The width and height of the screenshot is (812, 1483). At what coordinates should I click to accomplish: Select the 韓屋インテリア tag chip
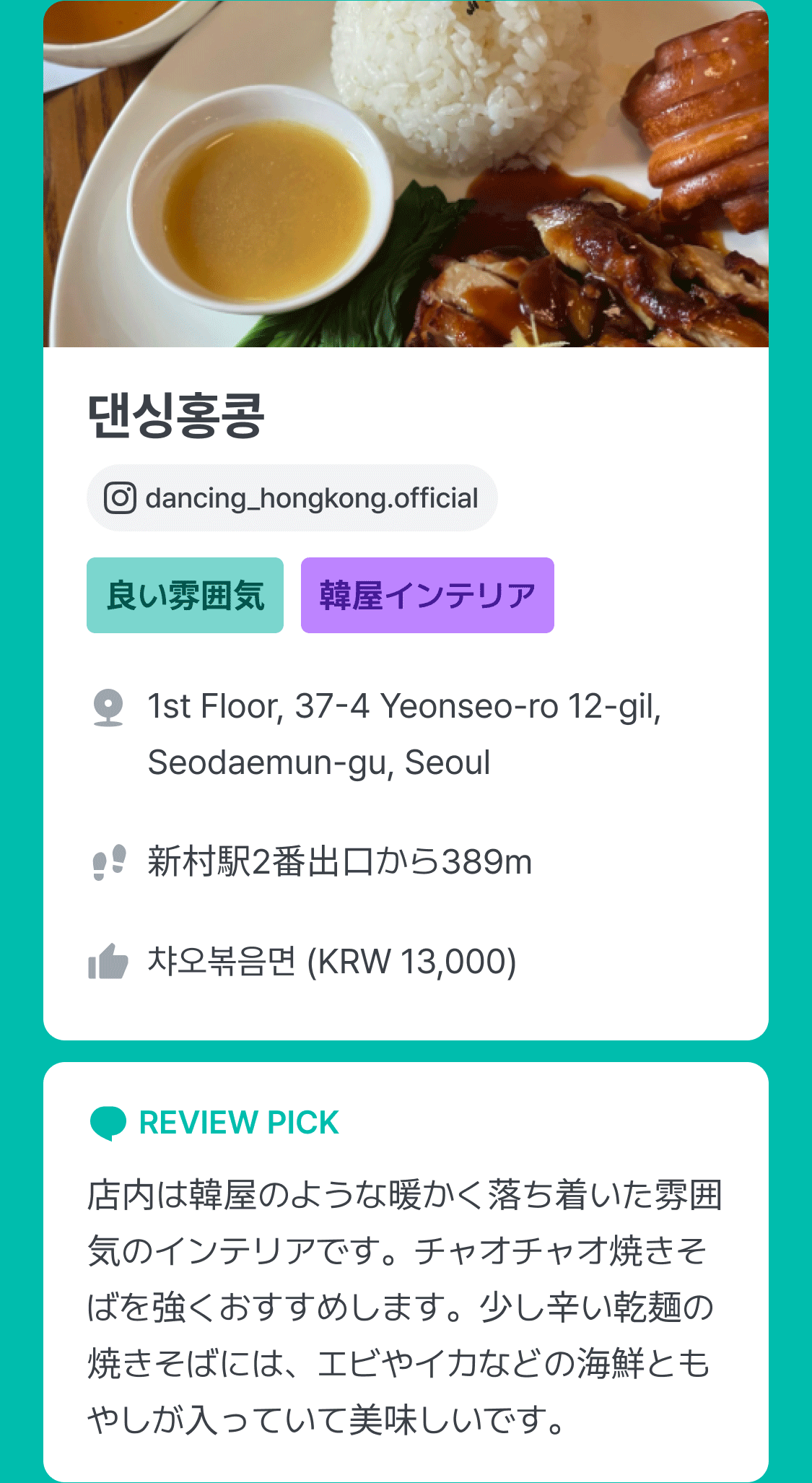427,596
